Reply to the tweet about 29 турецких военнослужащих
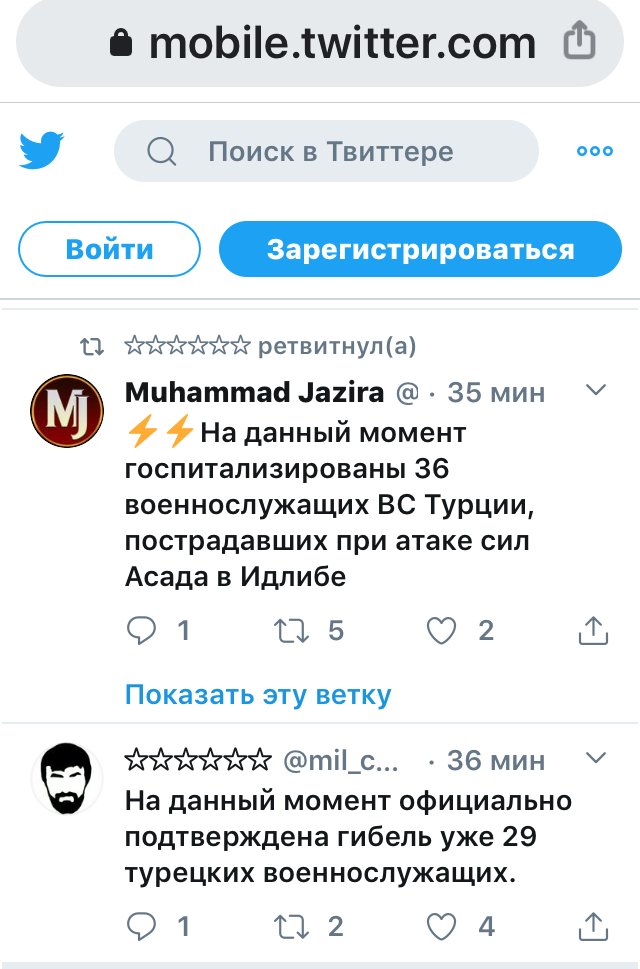This screenshot has width=640, height=969. point(143,926)
